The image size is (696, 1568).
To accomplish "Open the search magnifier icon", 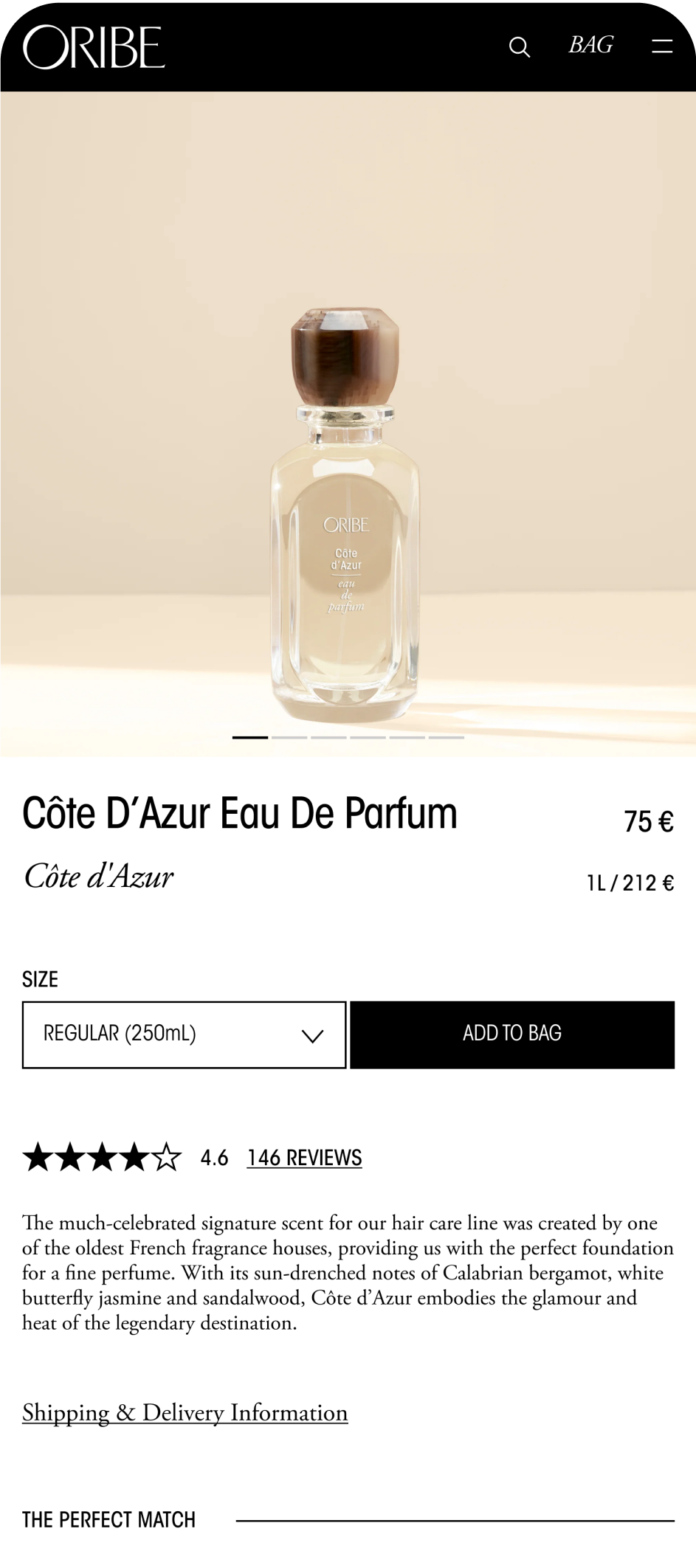I will point(520,47).
